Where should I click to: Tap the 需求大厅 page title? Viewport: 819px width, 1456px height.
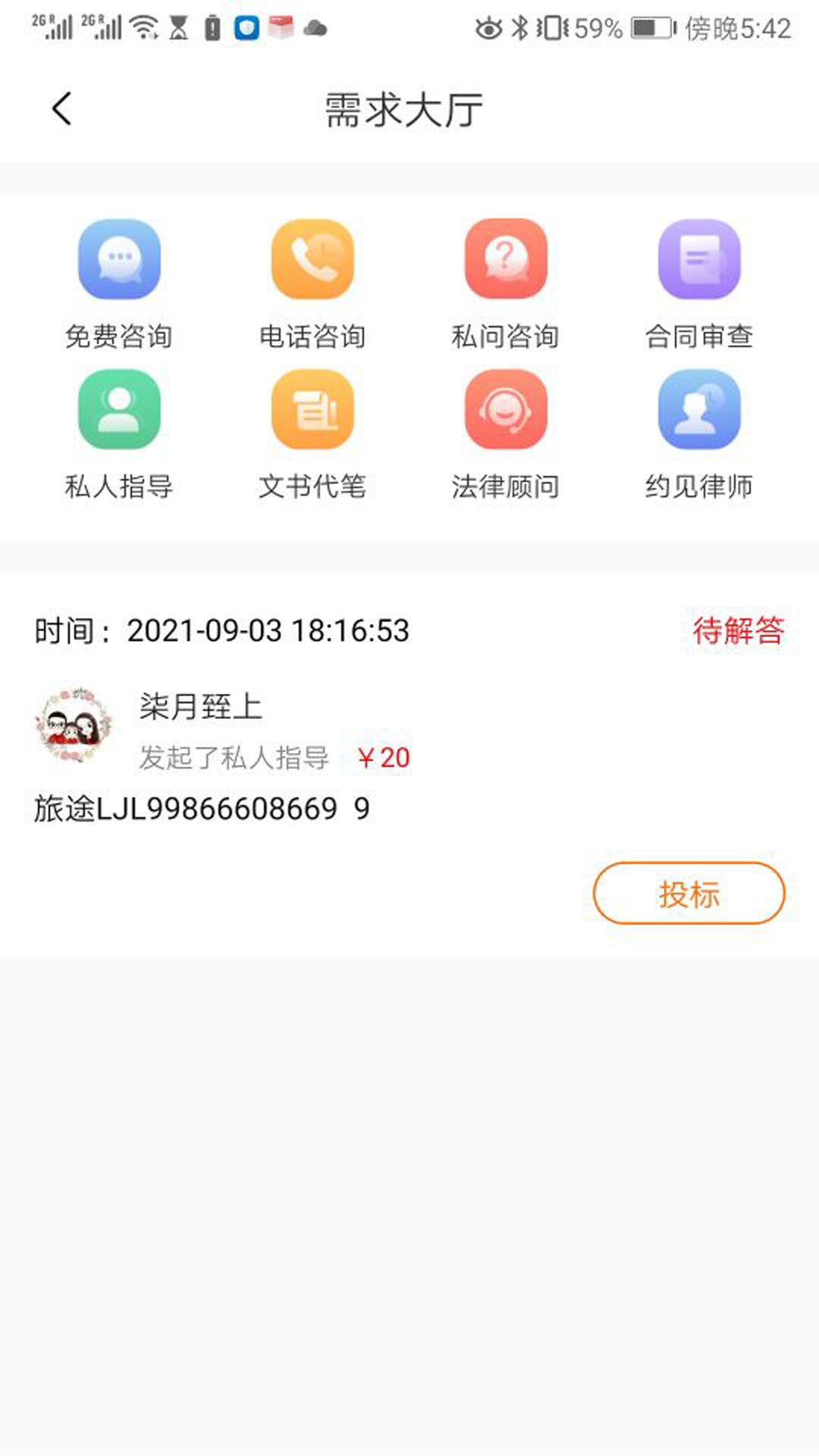[x=404, y=108]
